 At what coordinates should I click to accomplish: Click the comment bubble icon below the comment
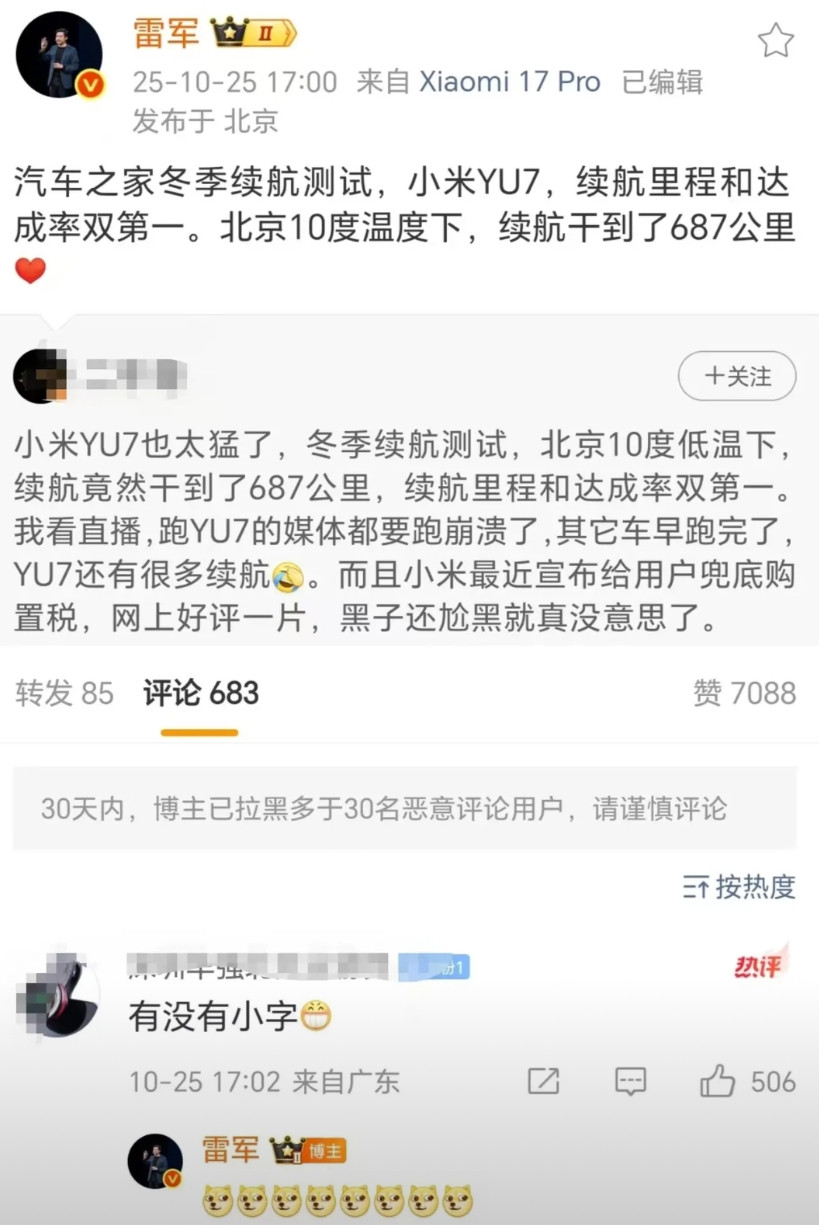coord(631,1082)
